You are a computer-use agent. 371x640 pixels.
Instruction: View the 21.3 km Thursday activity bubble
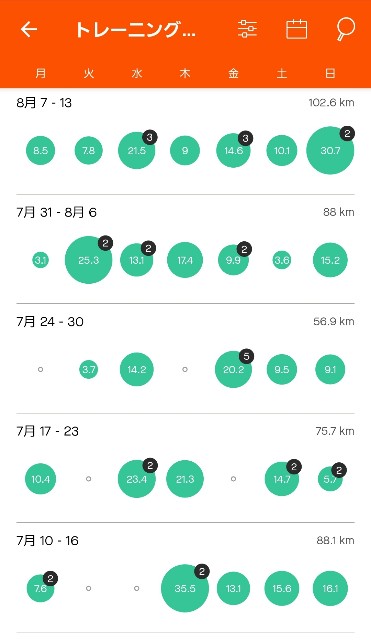point(185,479)
